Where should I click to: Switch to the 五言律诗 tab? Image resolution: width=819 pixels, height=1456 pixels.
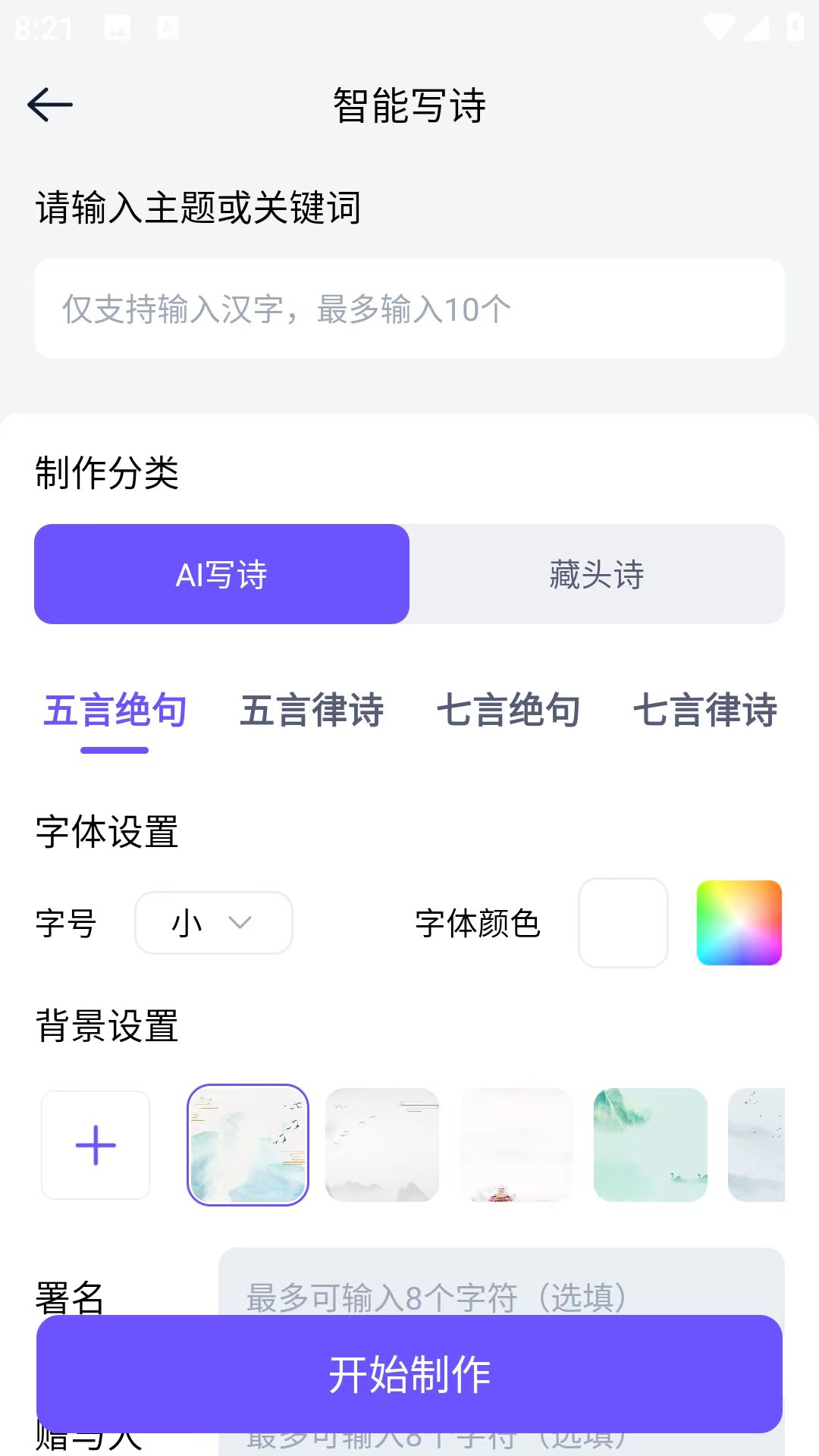(x=314, y=711)
